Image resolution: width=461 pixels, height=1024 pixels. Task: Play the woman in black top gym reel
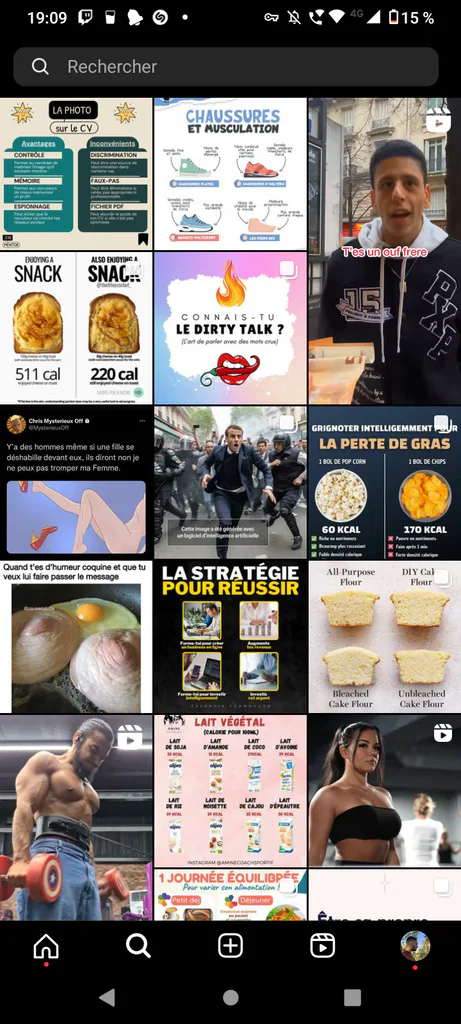(x=385, y=790)
